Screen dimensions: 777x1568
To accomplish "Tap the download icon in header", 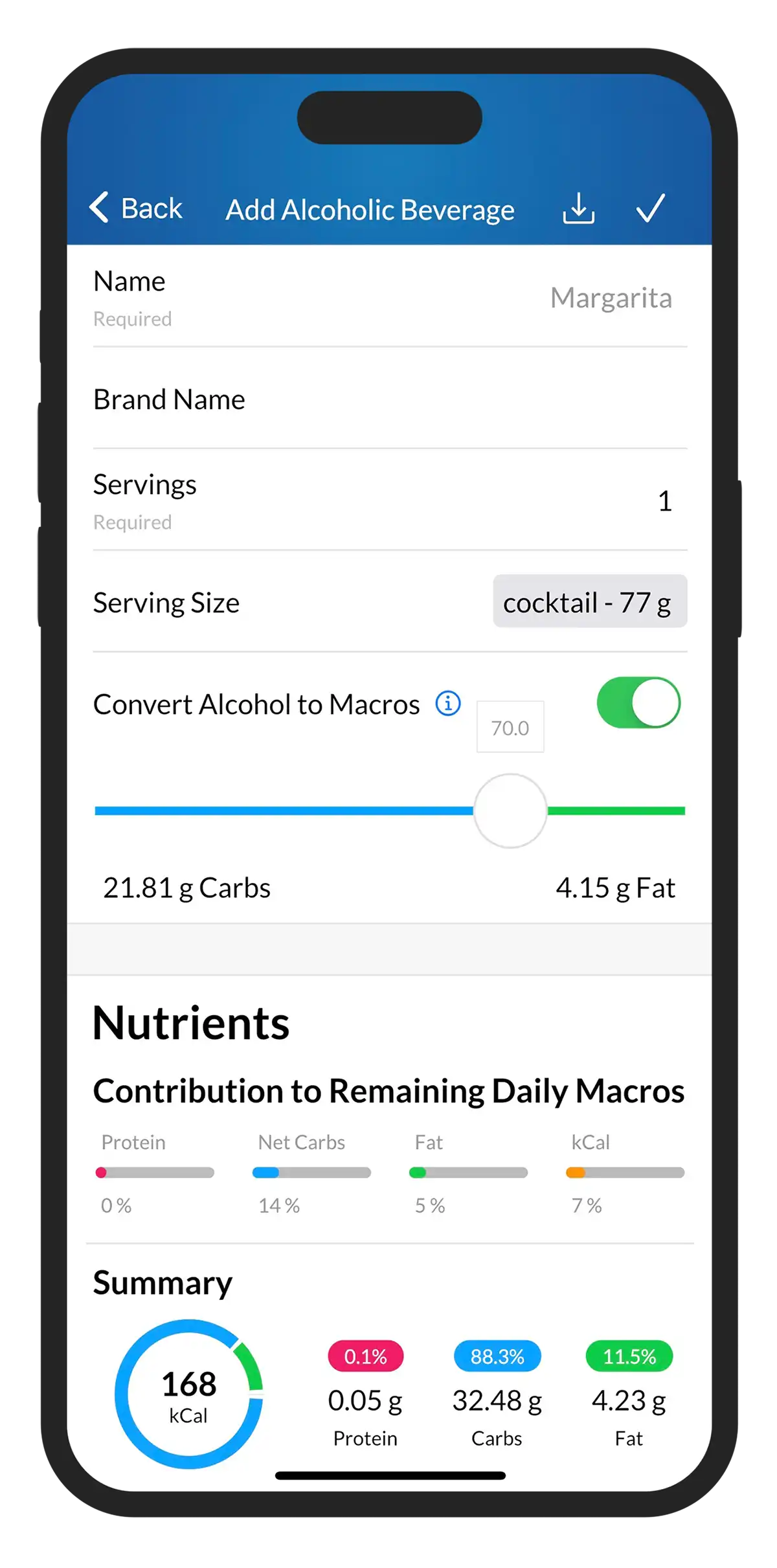I will click(578, 208).
